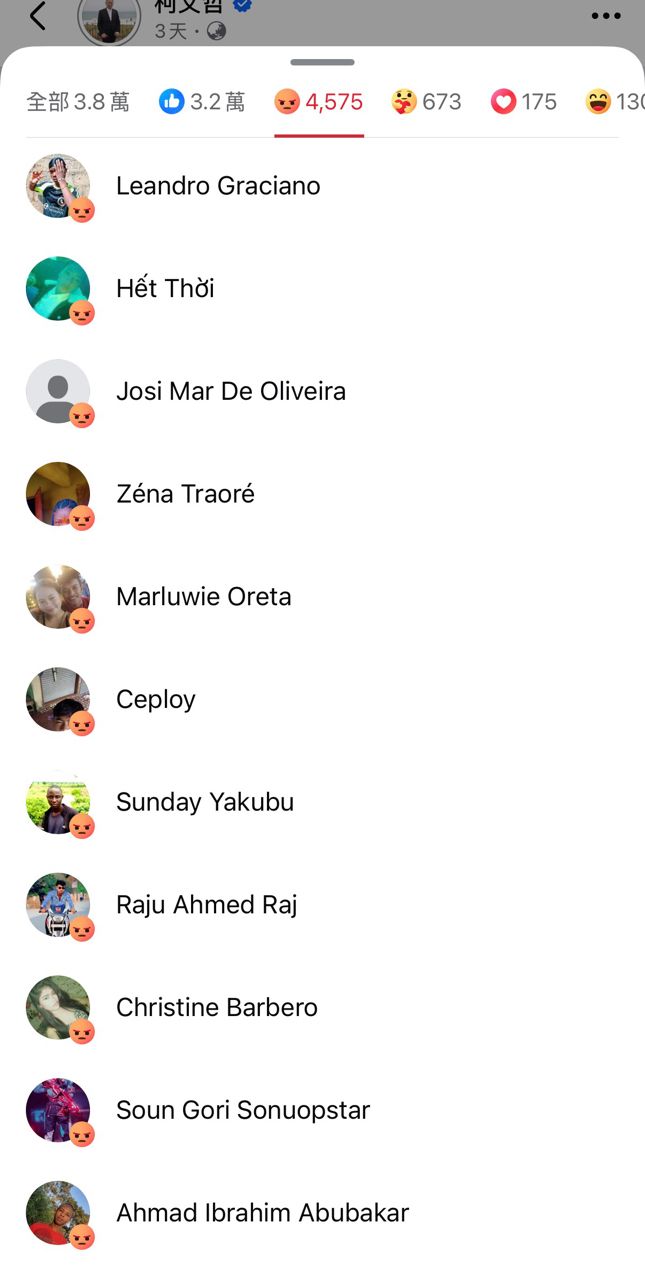Open Hết Thời's profile
645x1280 pixels.
coord(165,289)
